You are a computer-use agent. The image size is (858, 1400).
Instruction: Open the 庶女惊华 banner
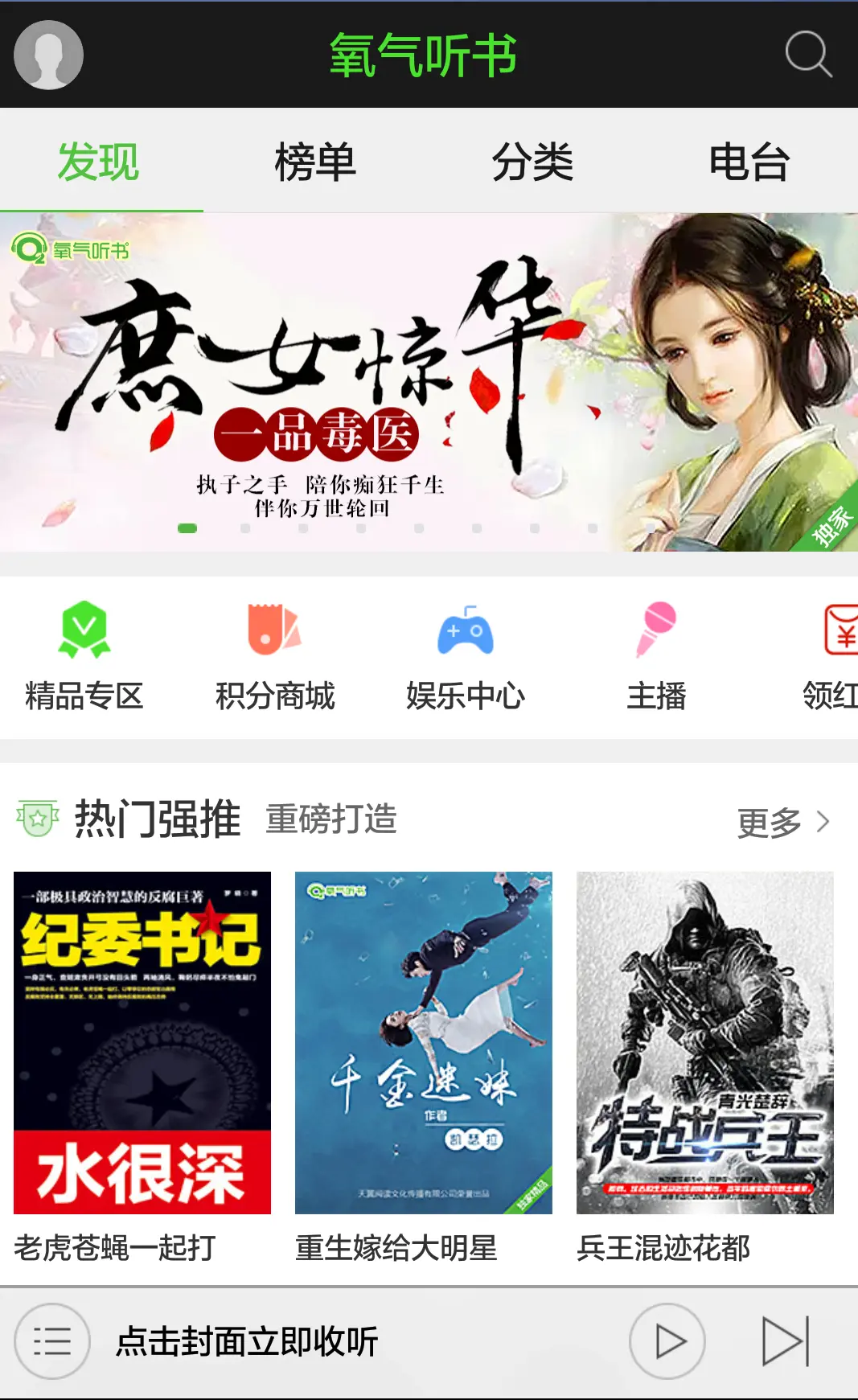click(x=429, y=382)
